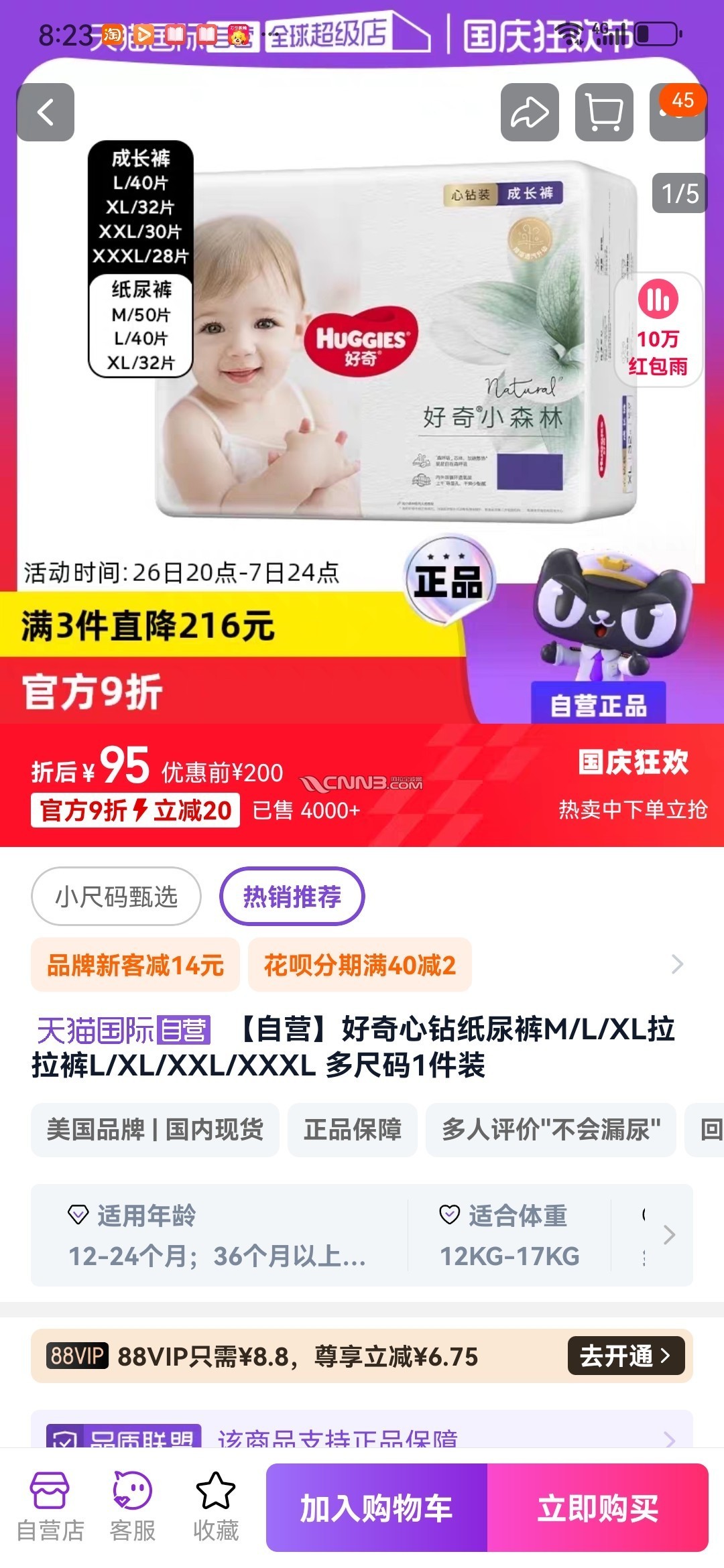
Task: Tap 花呗分期满40减2 offer
Action: coord(359,965)
